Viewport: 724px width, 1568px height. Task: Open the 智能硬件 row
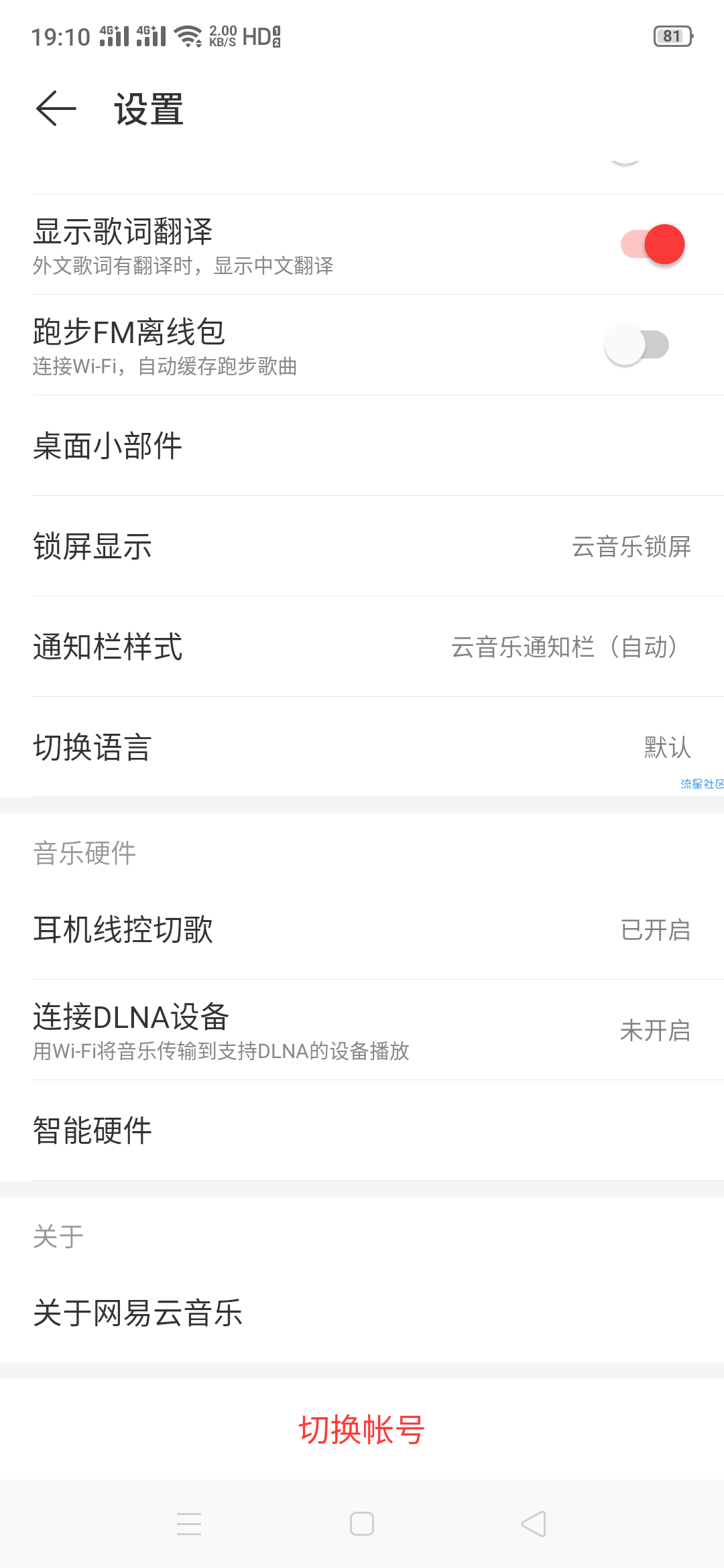click(362, 1130)
